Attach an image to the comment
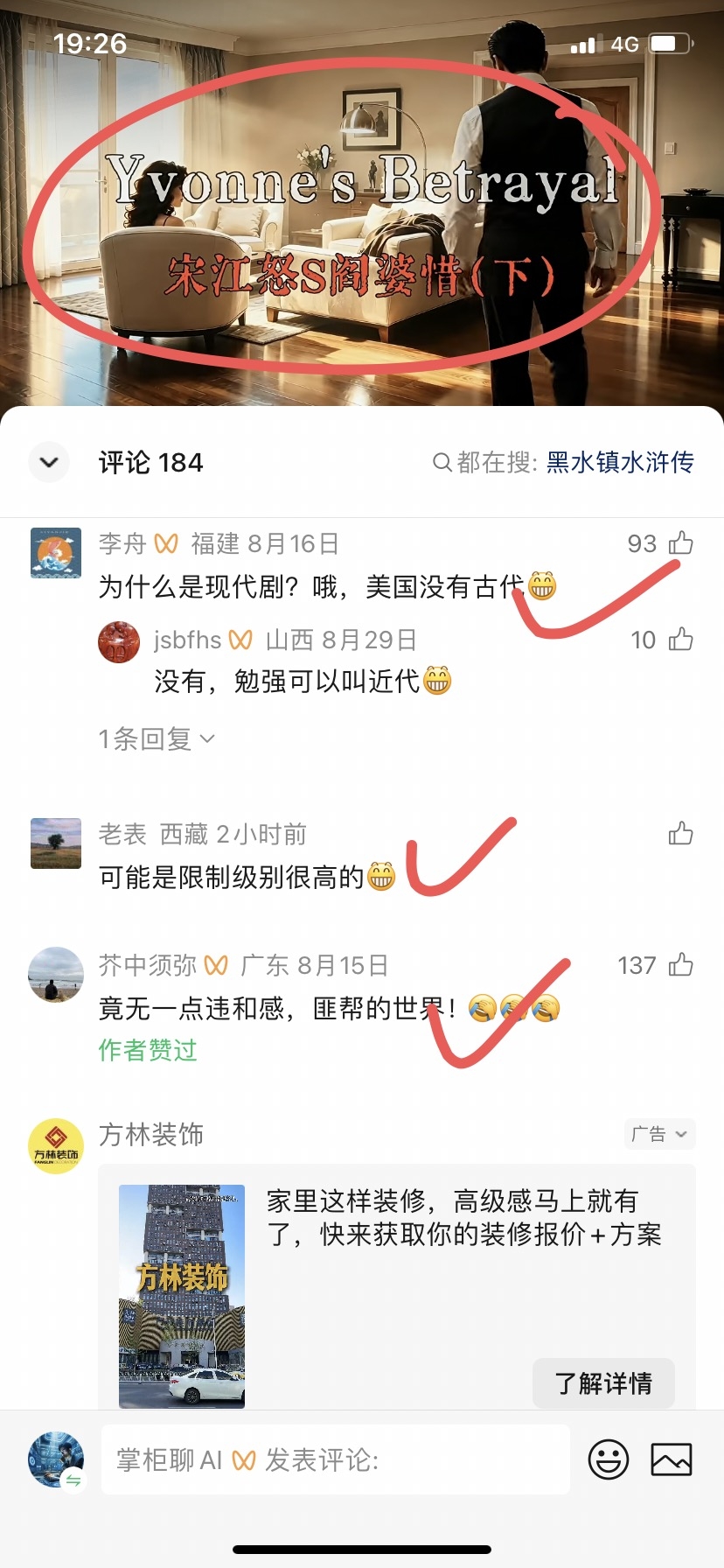Viewport: 724px width, 1568px height. pyautogui.click(x=672, y=1459)
